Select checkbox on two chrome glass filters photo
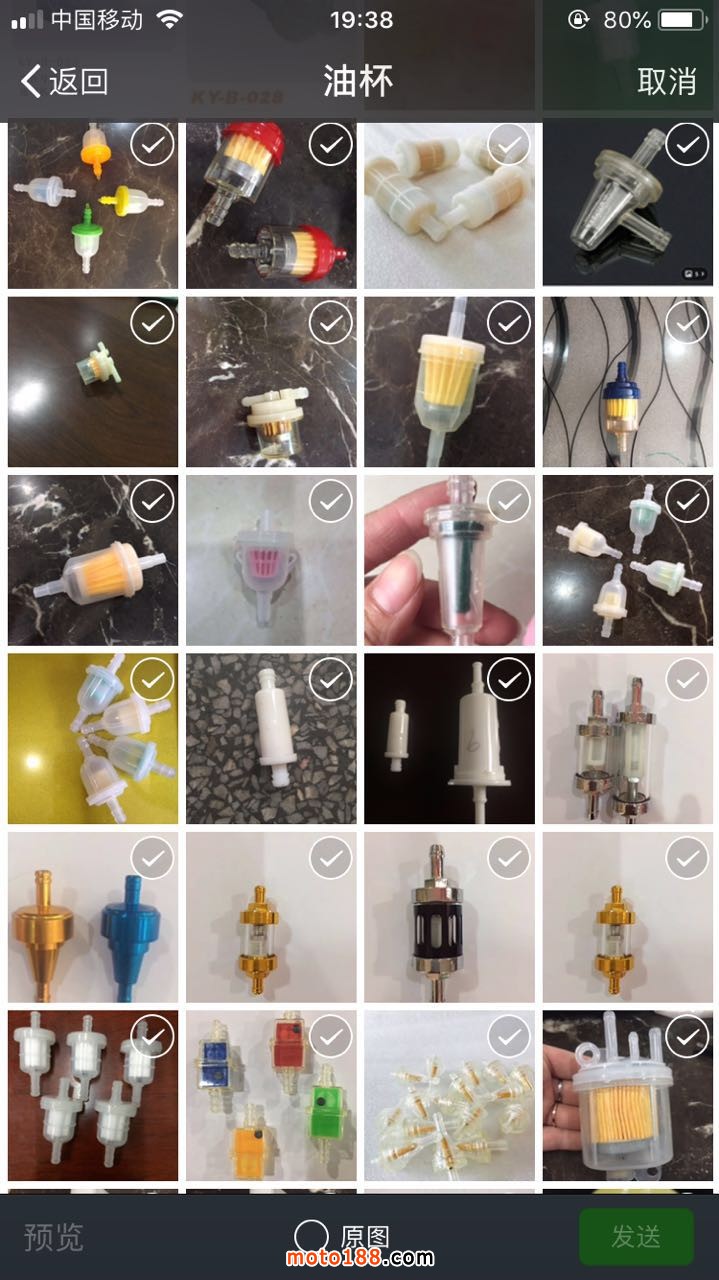The height and width of the screenshot is (1280, 719). click(687, 680)
